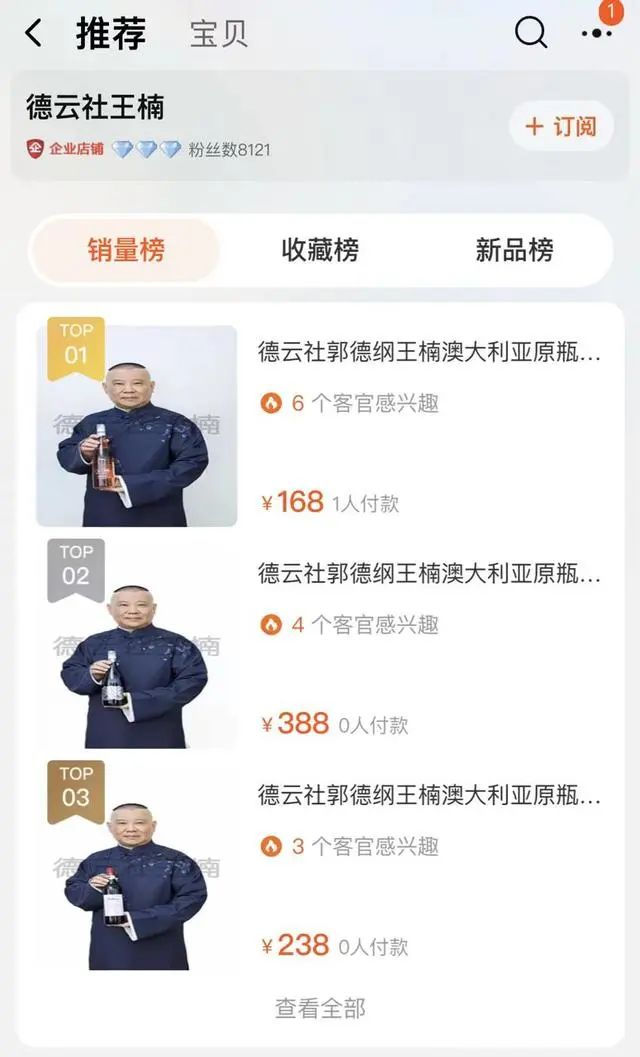Open the TOP 02 product priced ¥388

(320, 646)
